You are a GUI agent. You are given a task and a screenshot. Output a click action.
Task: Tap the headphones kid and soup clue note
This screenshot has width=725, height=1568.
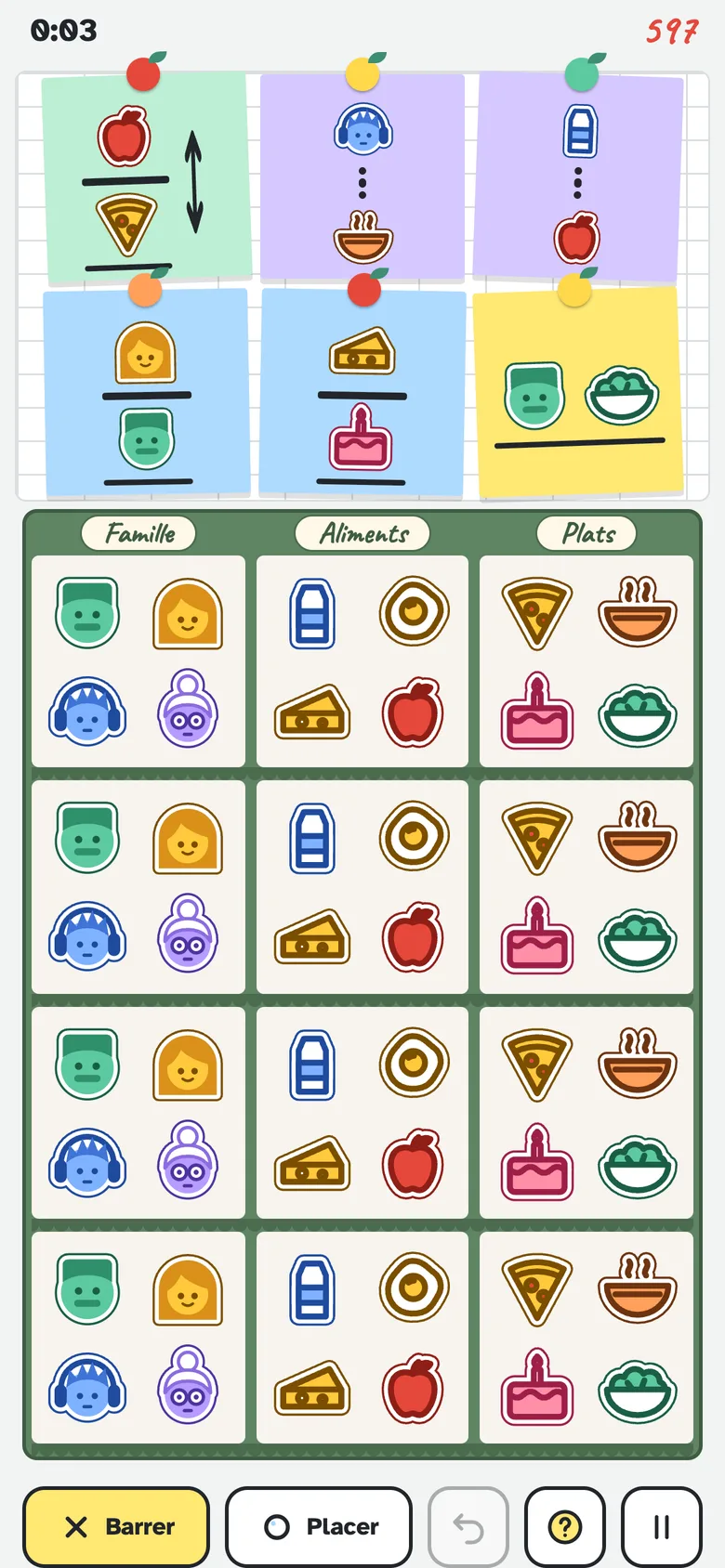[x=362, y=176]
